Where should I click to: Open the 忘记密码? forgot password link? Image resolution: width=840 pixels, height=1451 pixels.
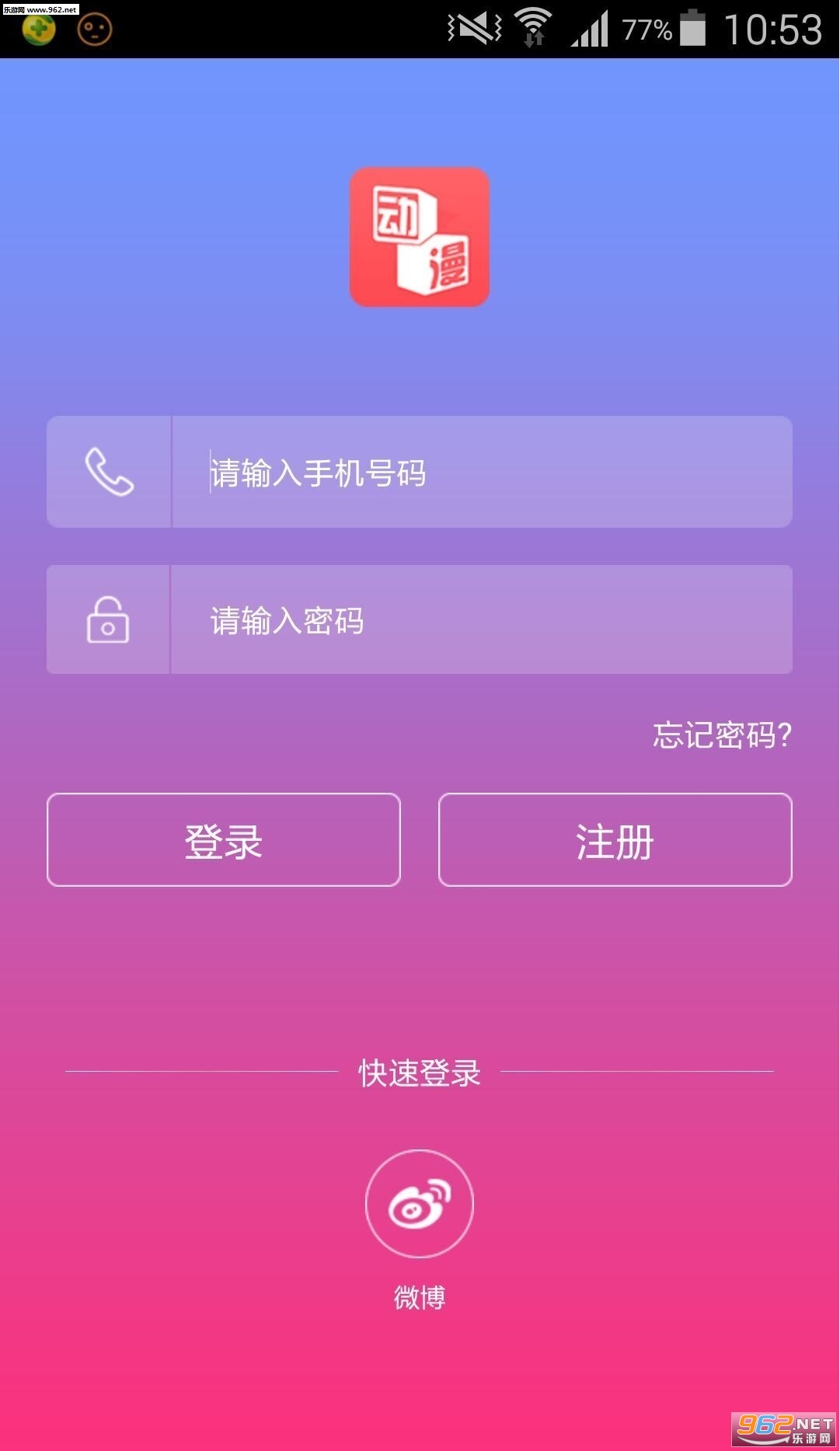click(722, 734)
